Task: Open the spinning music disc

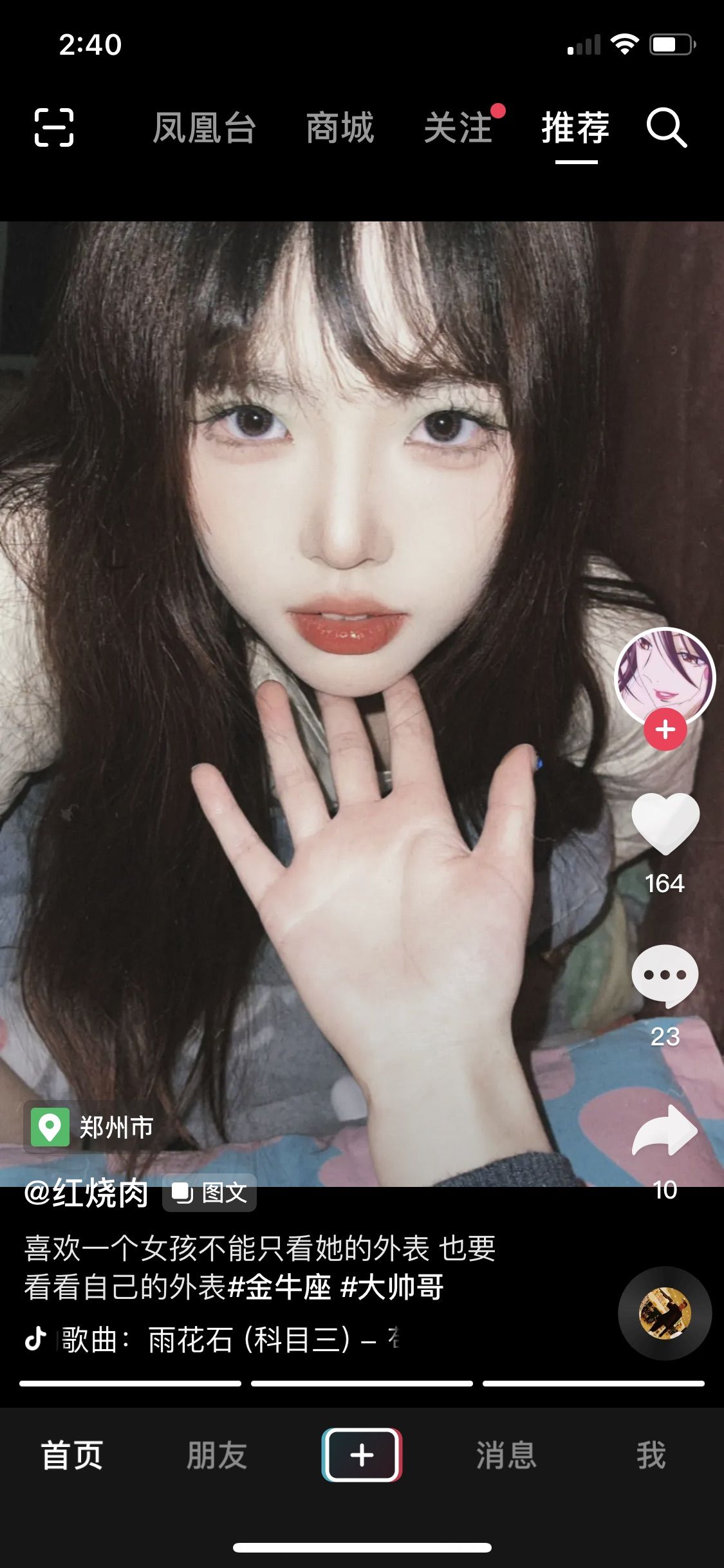Action: [665, 1313]
